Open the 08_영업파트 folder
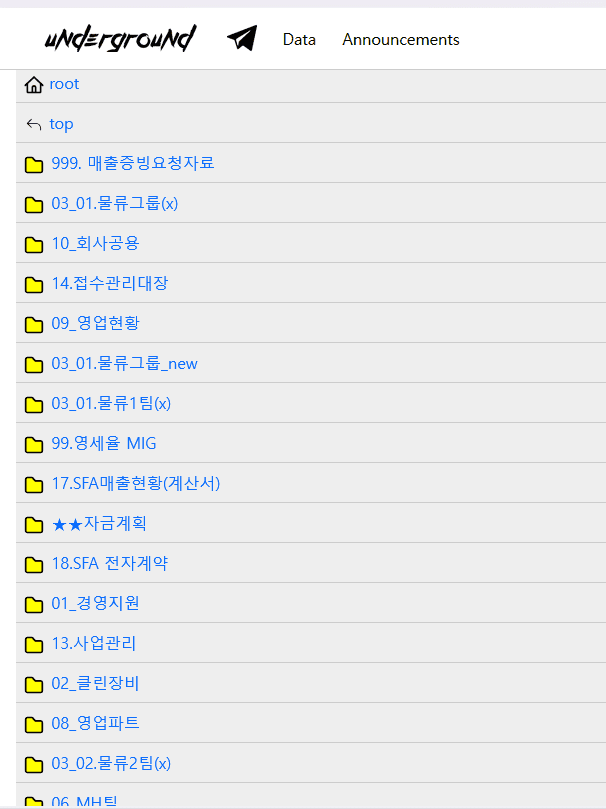The height and width of the screenshot is (809, 606). pyautogui.click(x=95, y=723)
